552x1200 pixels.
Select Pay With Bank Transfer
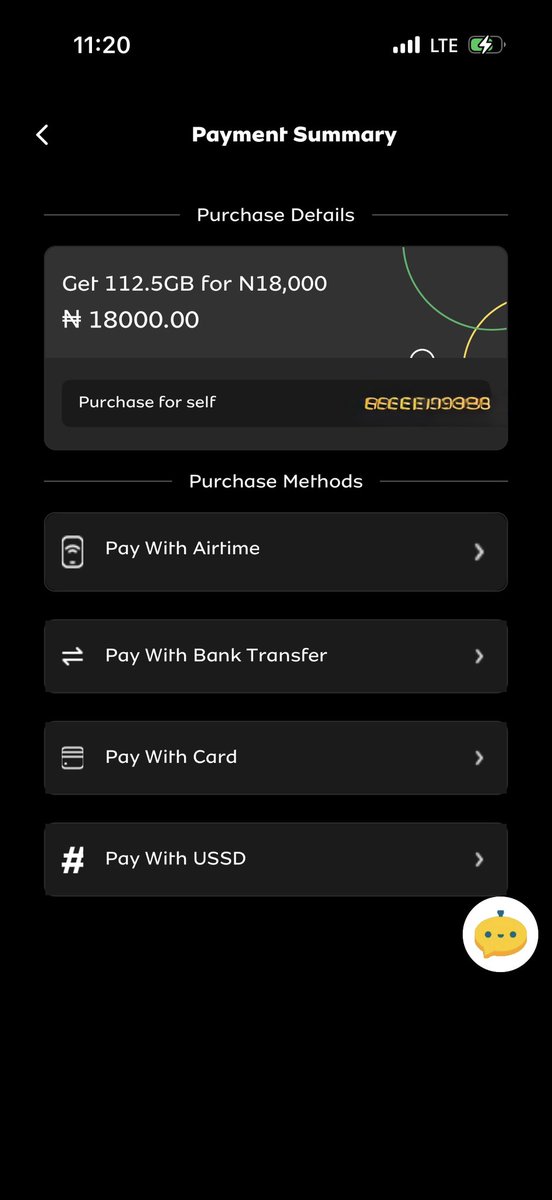click(276, 656)
